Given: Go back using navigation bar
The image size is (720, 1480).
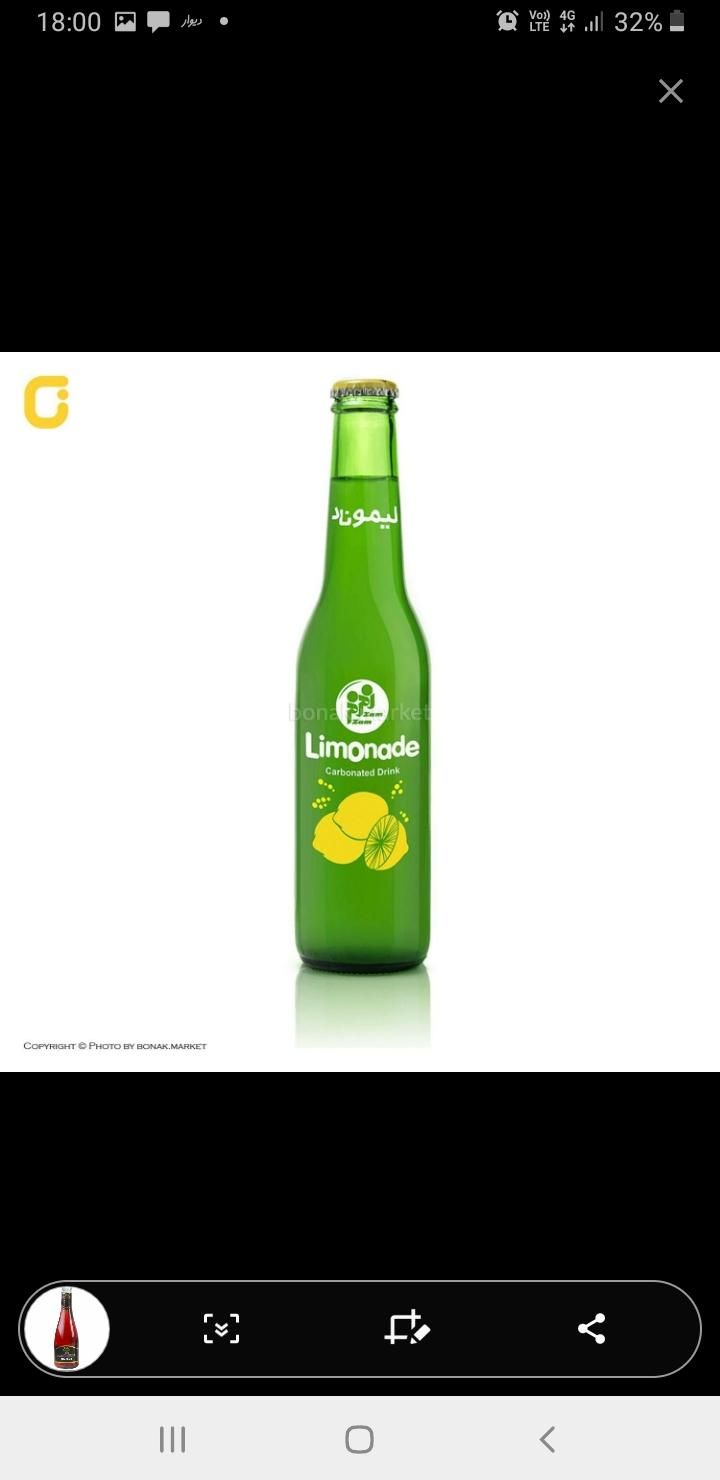Looking at the screenshot, I should point(547,1439).
